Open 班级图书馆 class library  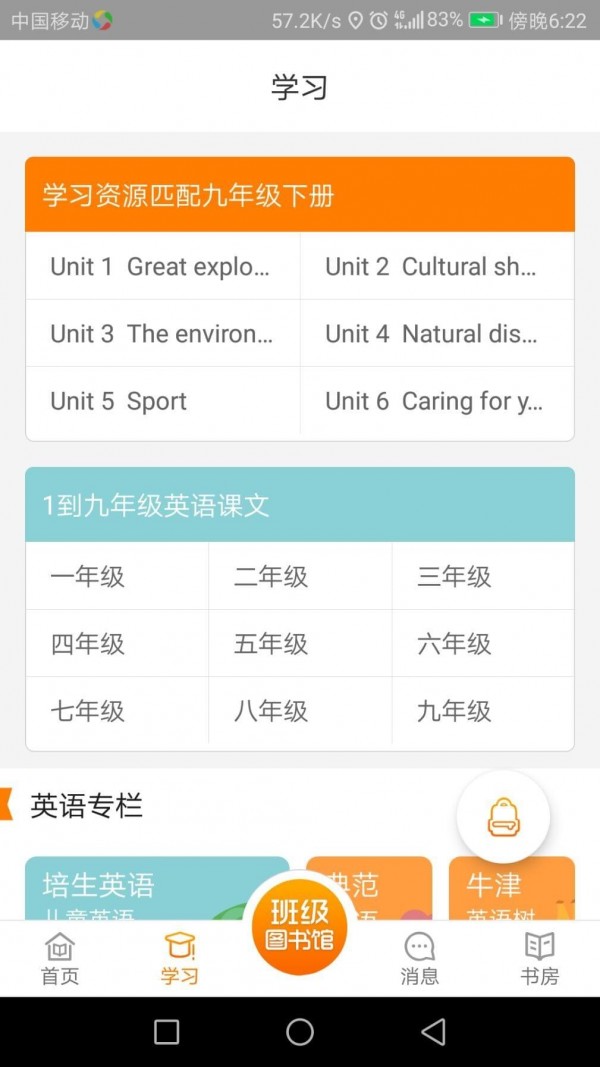click(x=300, y=925)
